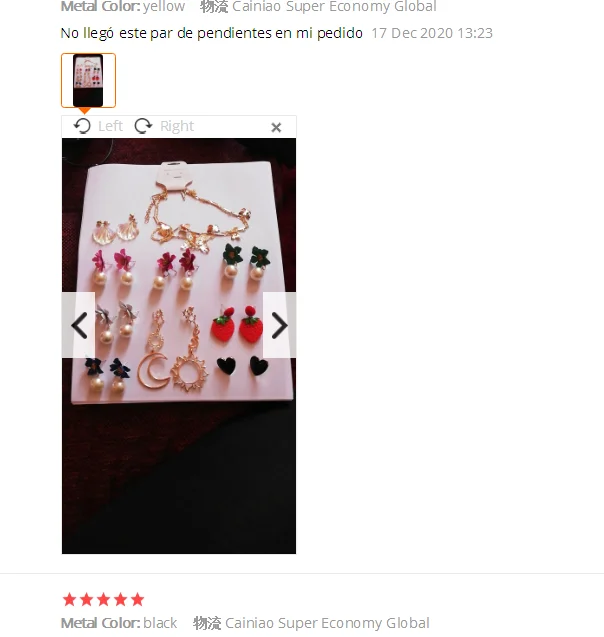Screen dimensions: 604x637
Task: Select the earrings review thumbnail
Action: tap(88, 80)
